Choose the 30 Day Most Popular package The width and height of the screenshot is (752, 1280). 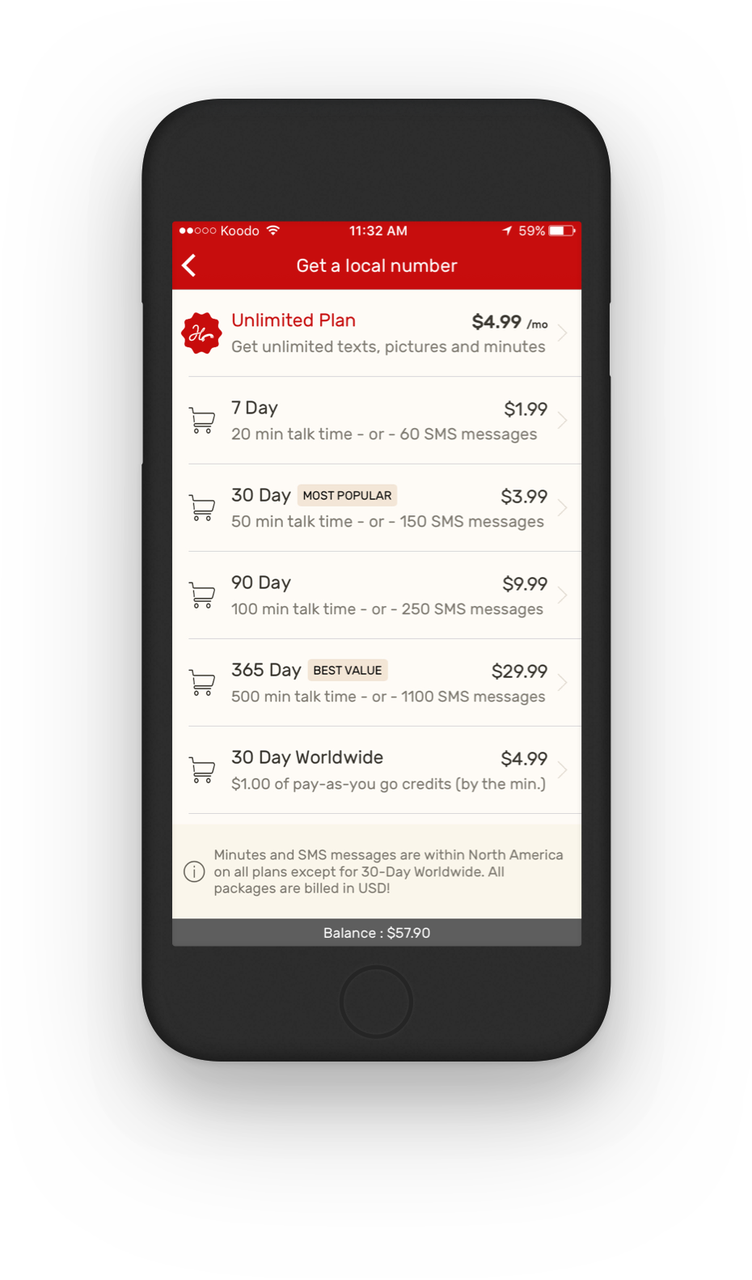click(x=376, y=508)
